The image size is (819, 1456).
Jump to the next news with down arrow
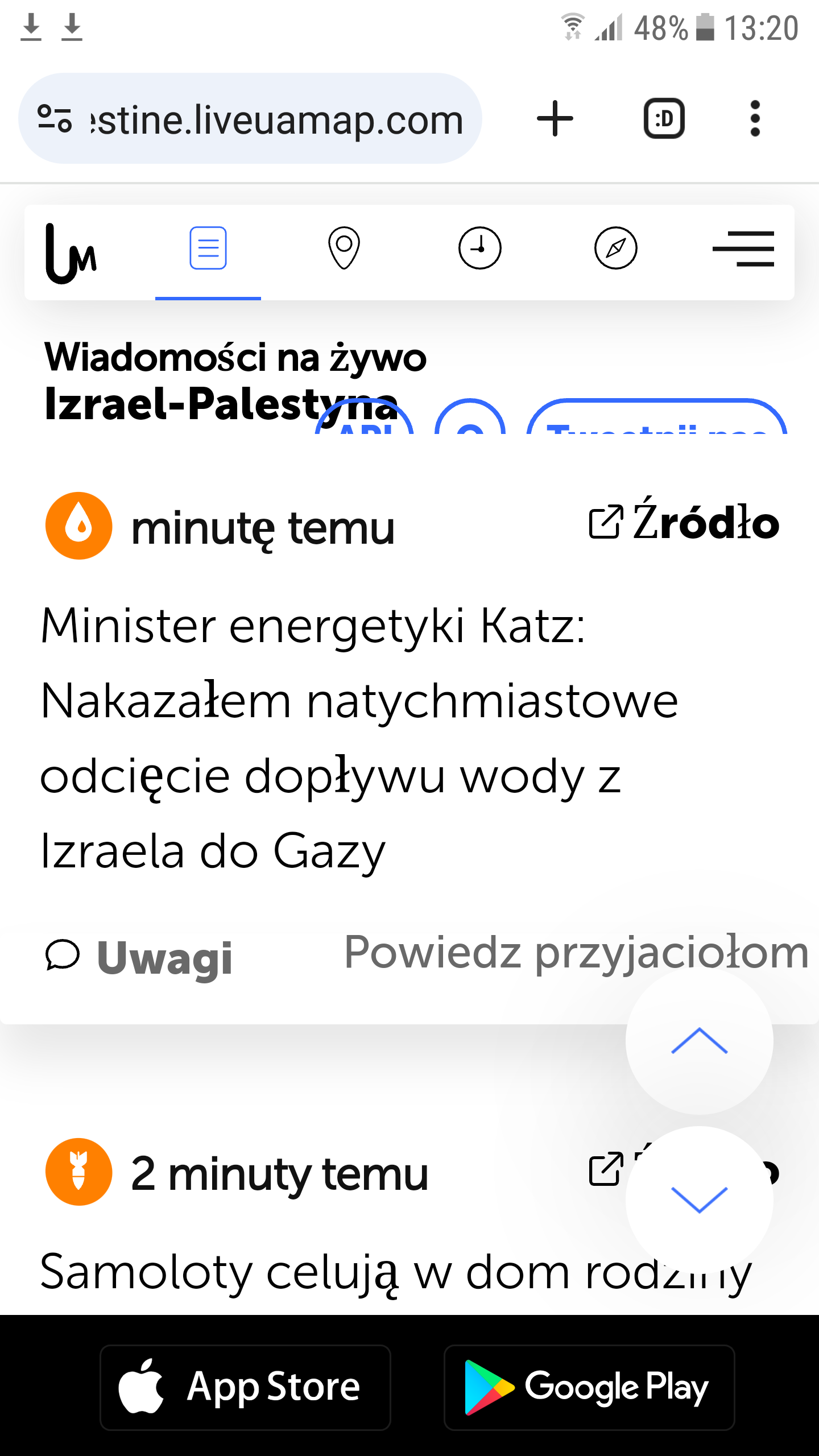(699, 1200)
